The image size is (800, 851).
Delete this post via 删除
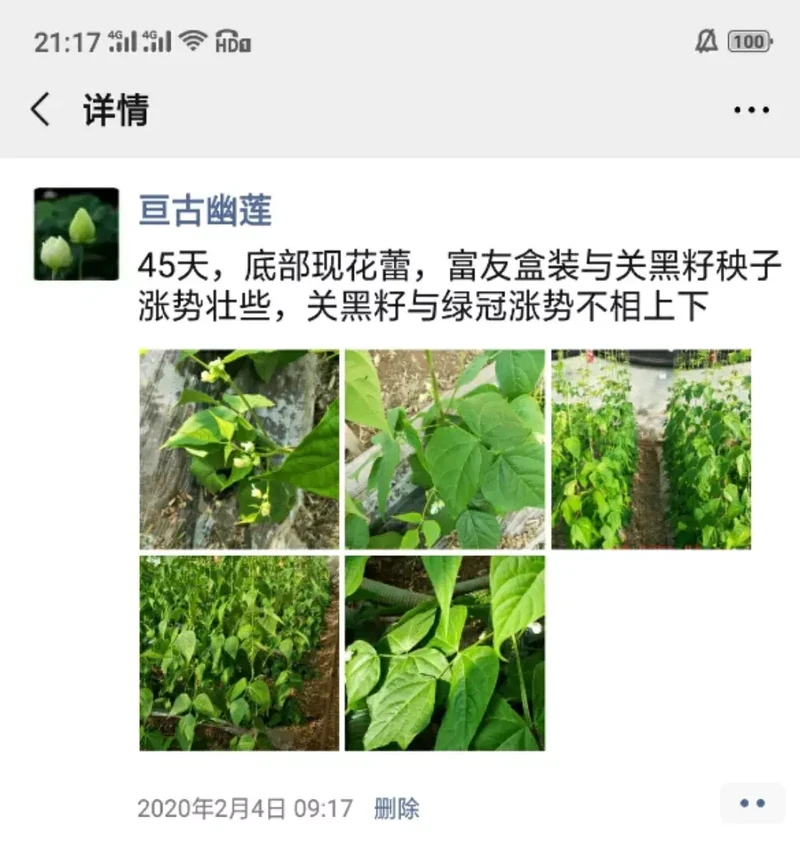397,808
